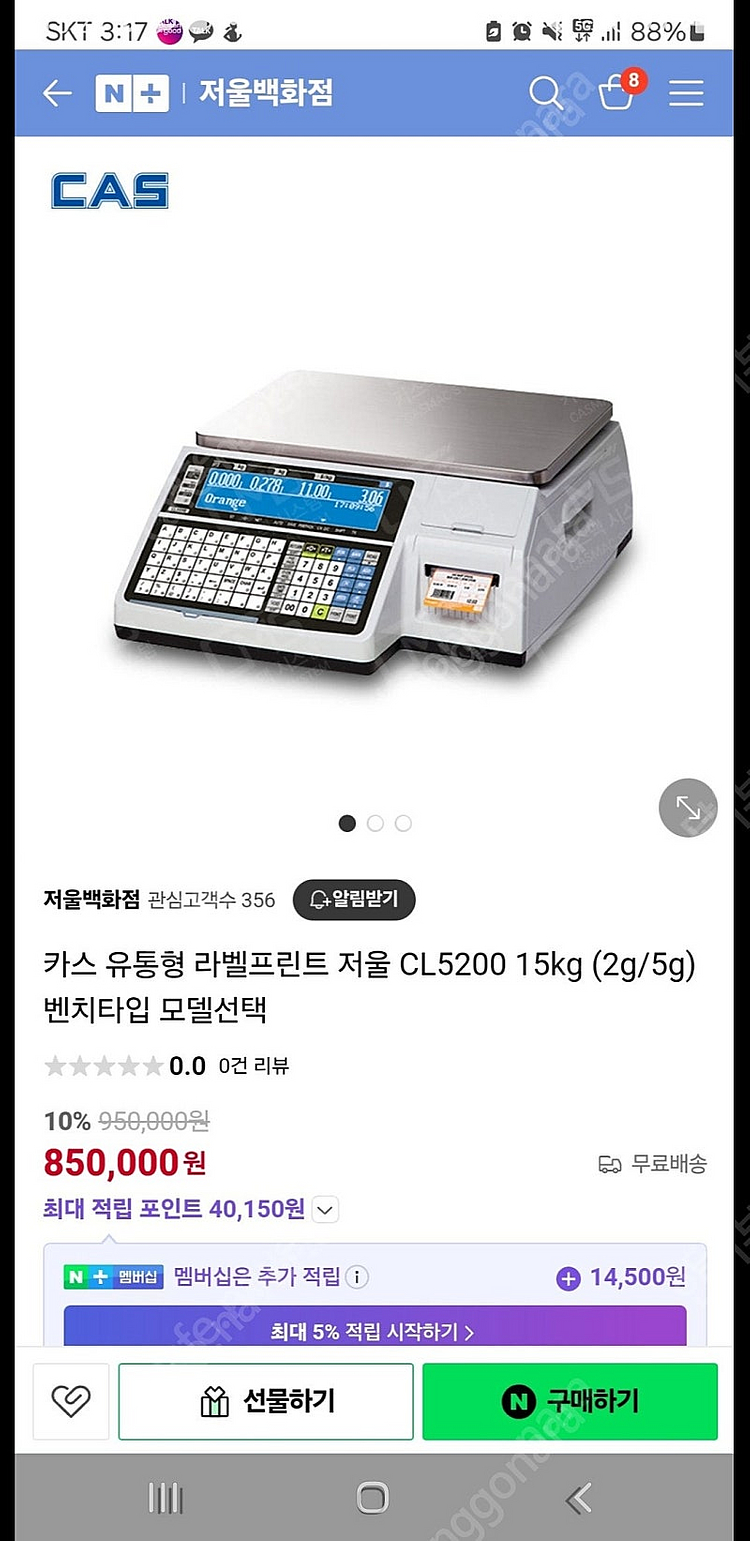The image size is (750, 1541).
Task: Show membership 추가 적립 info
Action: pos(358,1277)
